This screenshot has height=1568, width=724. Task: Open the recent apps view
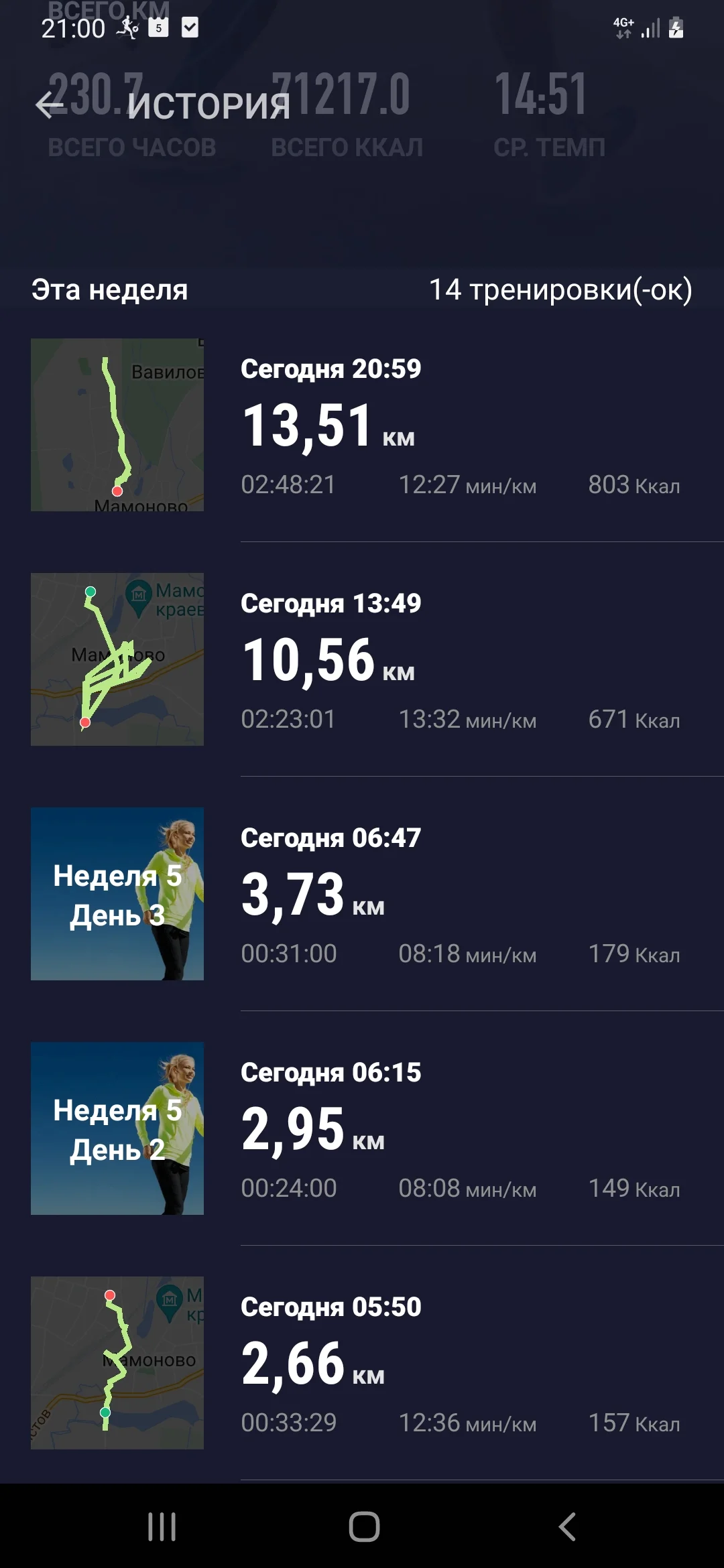[x=162, y=1527]
